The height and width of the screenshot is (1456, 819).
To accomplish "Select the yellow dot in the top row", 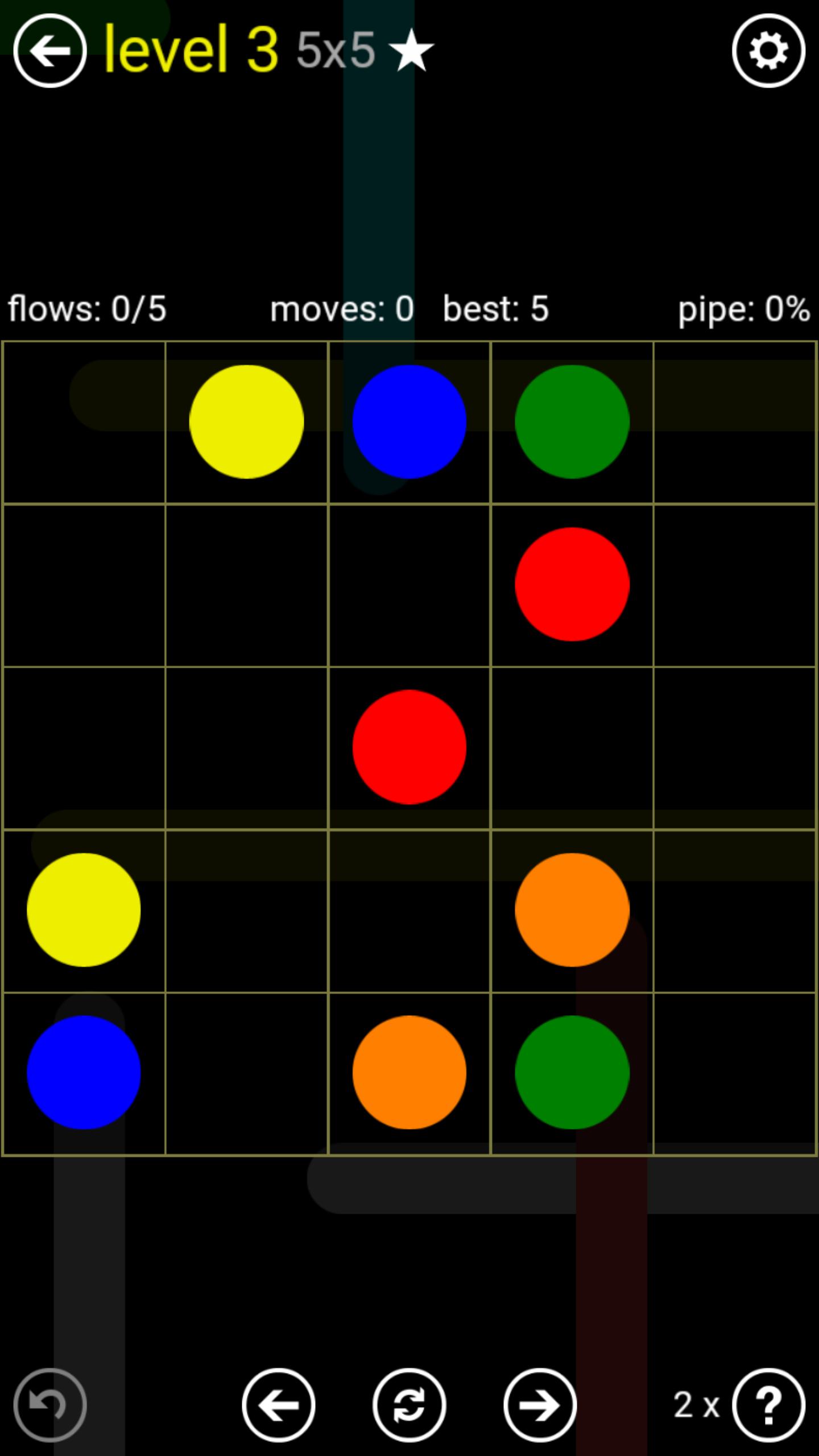I will 246,421.
